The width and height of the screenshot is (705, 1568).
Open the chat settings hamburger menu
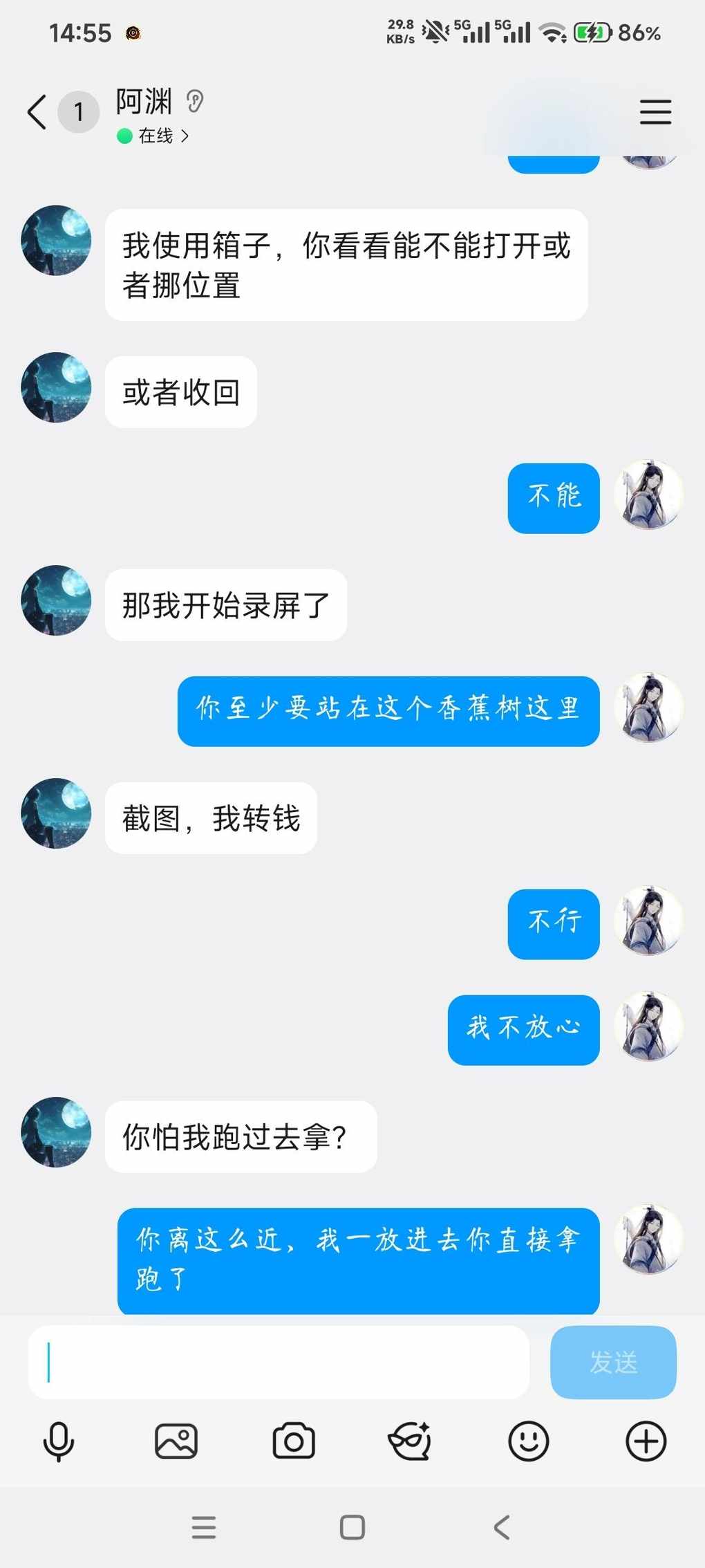(x=655, y=112)
